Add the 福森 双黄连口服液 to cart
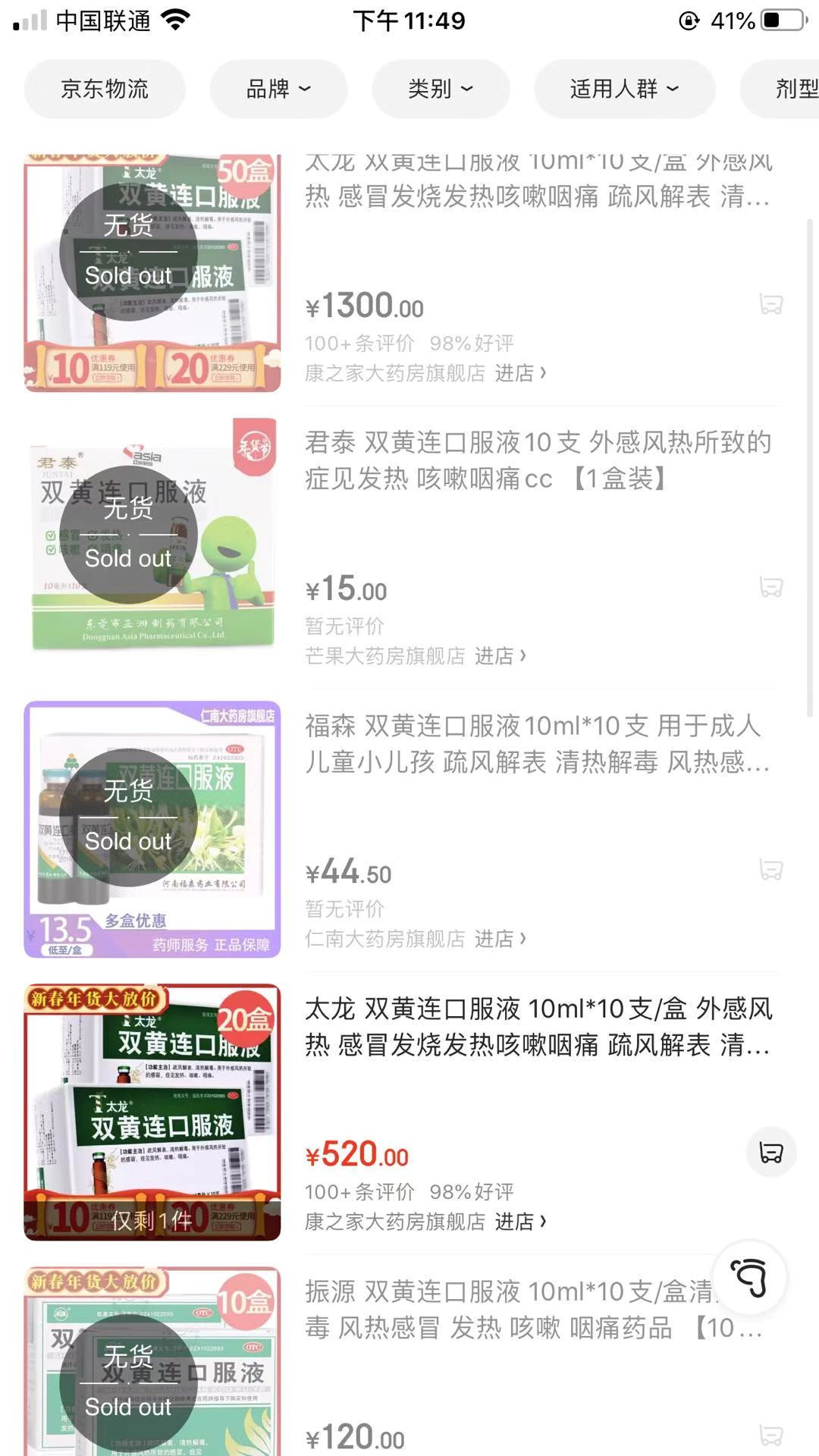Image resolution: width=819 pixels, height=1456 pixels. (772, 871)
